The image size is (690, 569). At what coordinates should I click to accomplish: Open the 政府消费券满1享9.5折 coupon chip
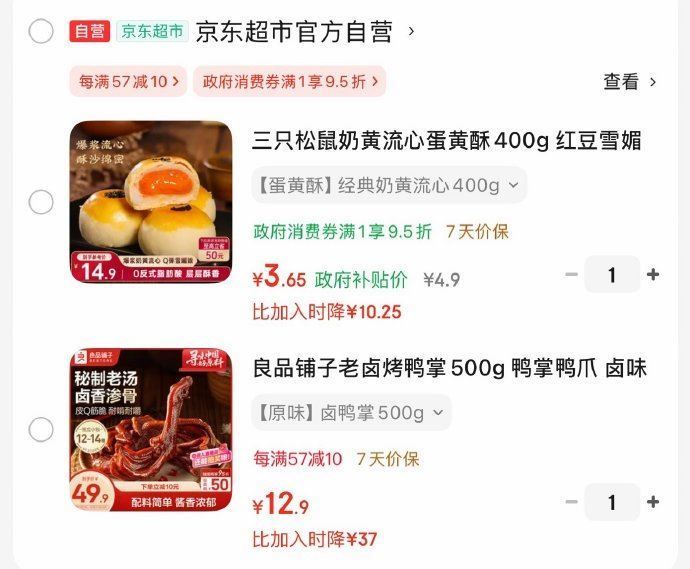point(289,82)
